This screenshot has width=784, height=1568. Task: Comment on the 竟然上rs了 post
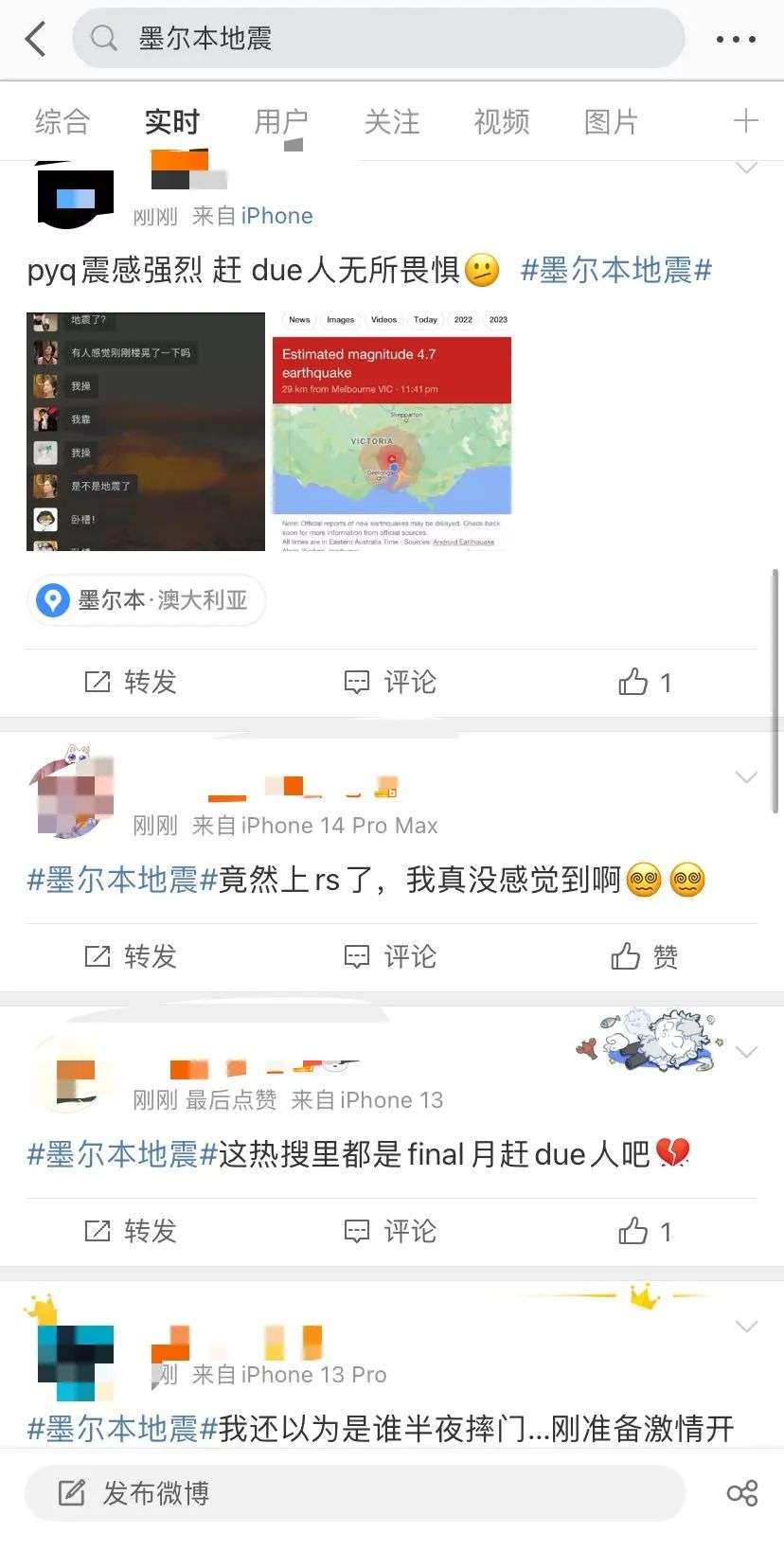point(389,956)
